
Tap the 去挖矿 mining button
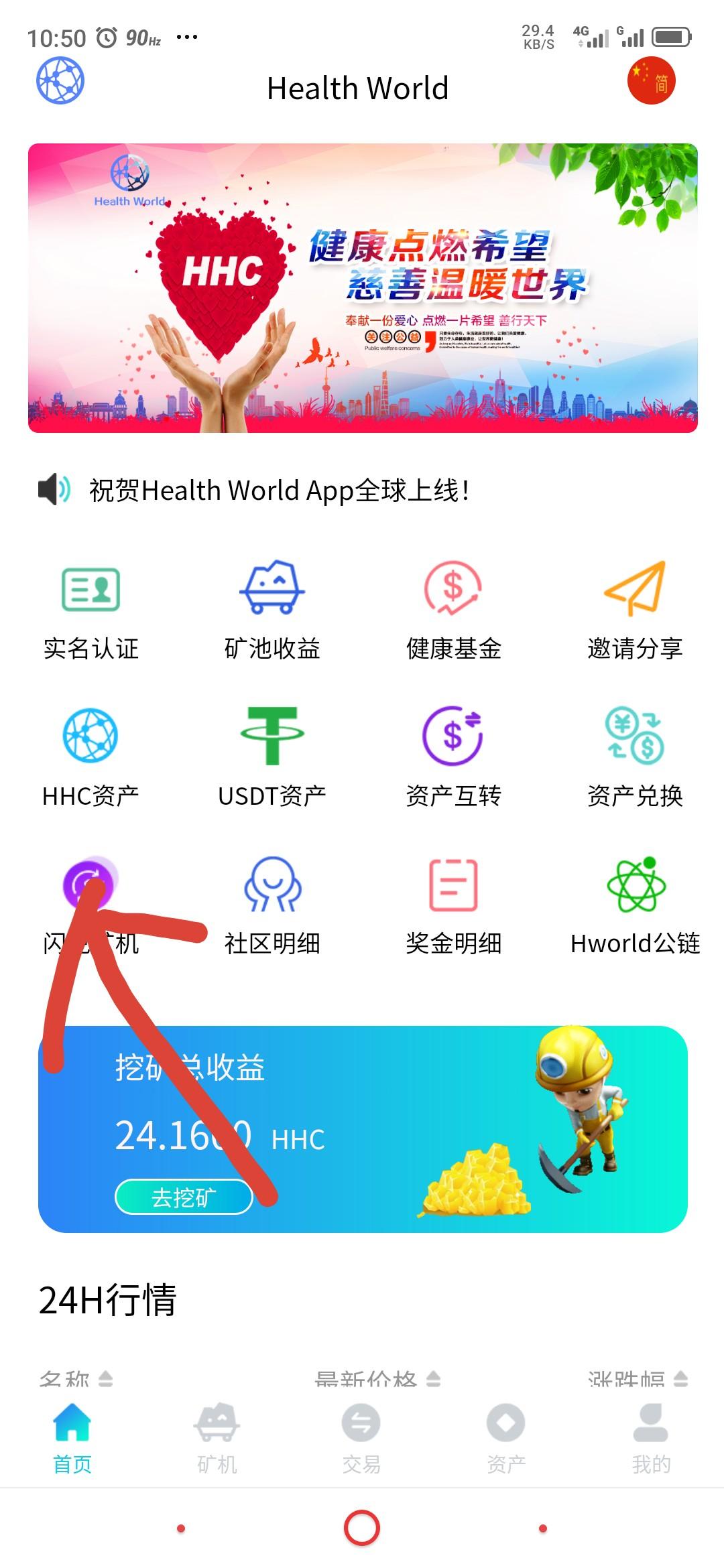click(x=182, y=1197)
